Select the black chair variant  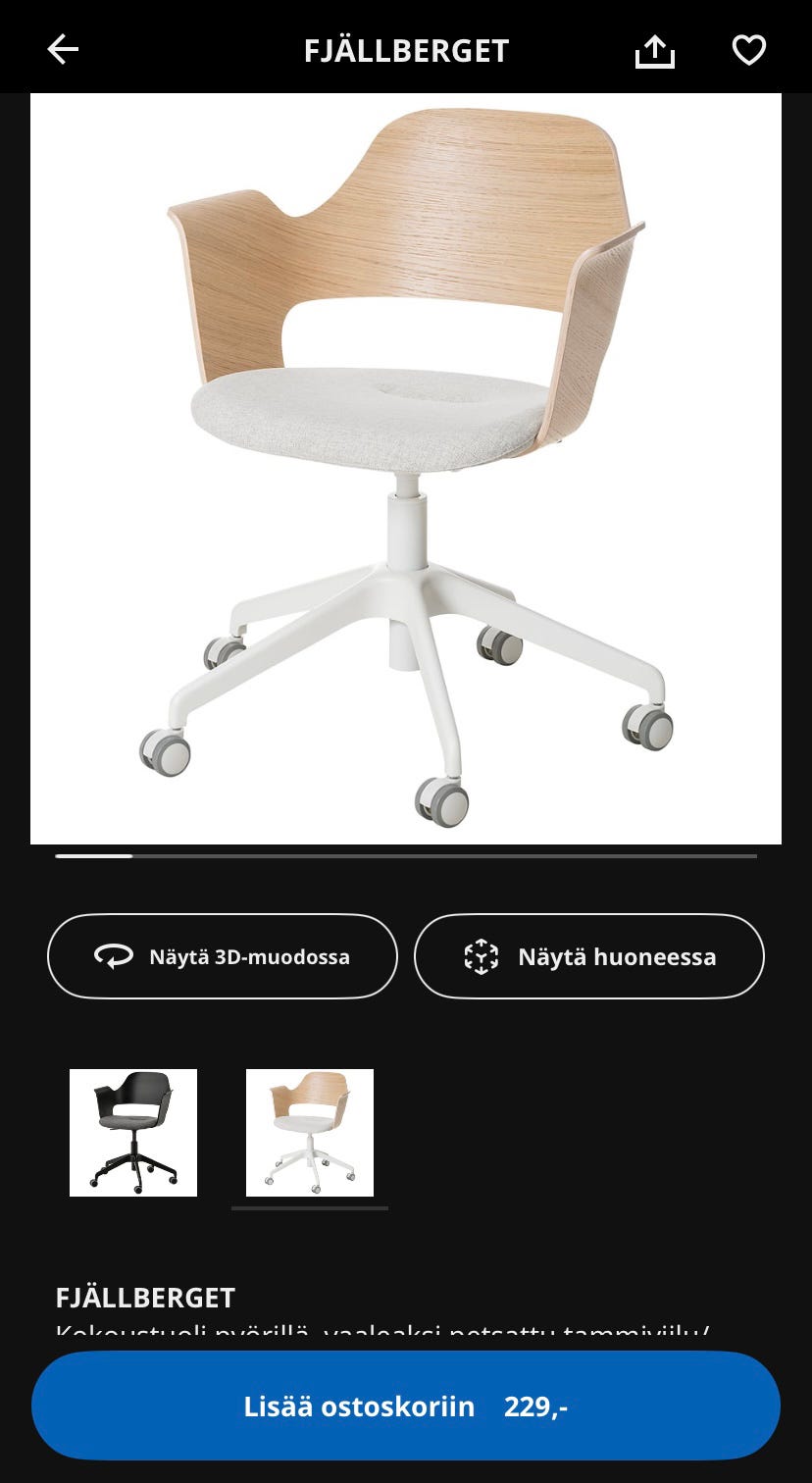[133, 1133]
